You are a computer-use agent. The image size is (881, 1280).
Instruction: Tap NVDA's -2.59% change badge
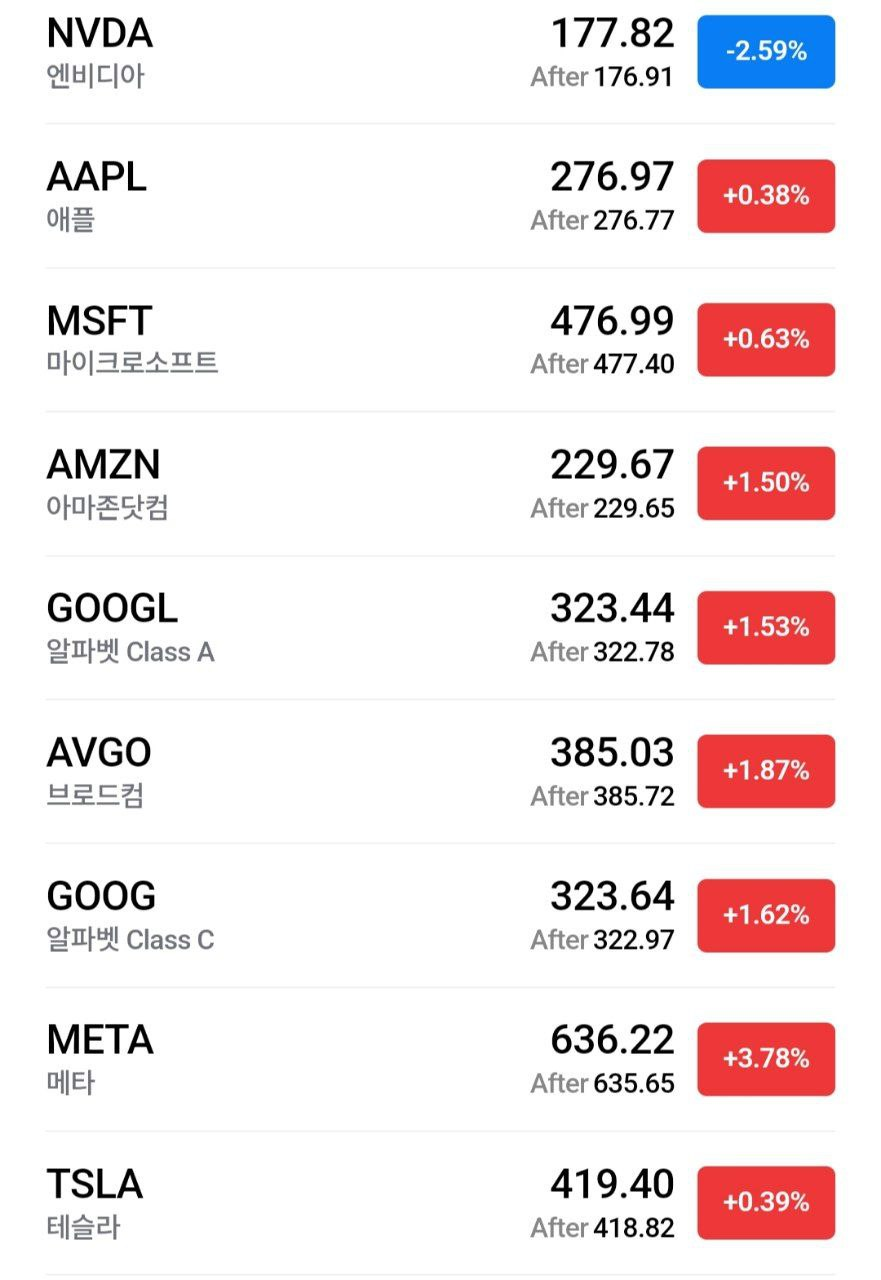tap(766, 52)
